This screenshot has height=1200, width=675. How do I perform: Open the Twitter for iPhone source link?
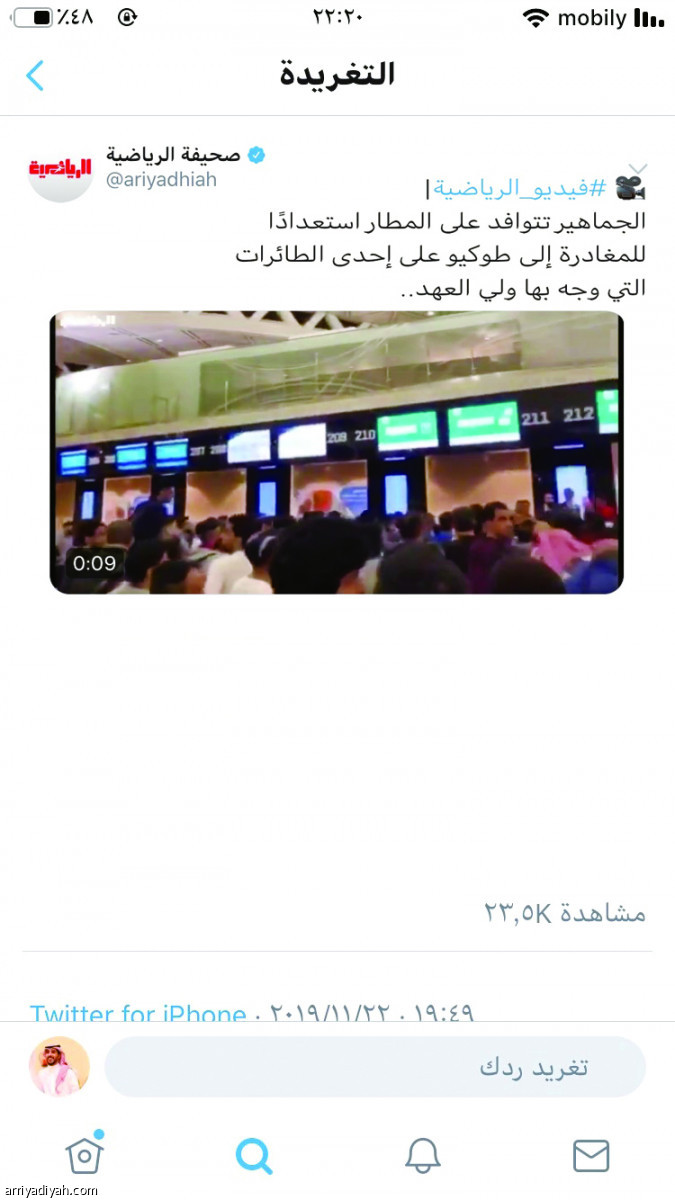click(138, 1013)
